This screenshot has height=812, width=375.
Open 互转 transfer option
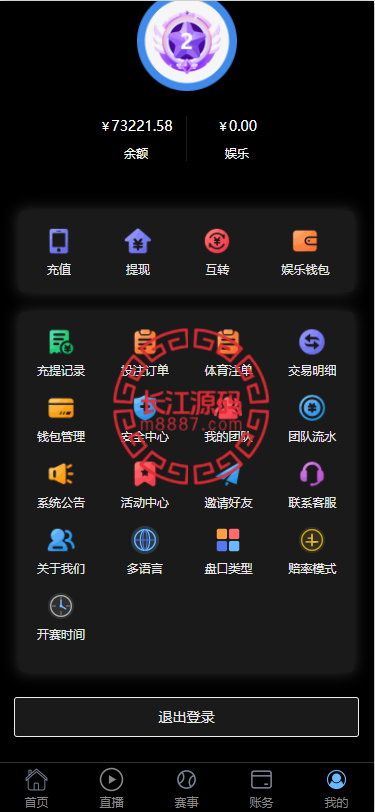click(217, 253)
